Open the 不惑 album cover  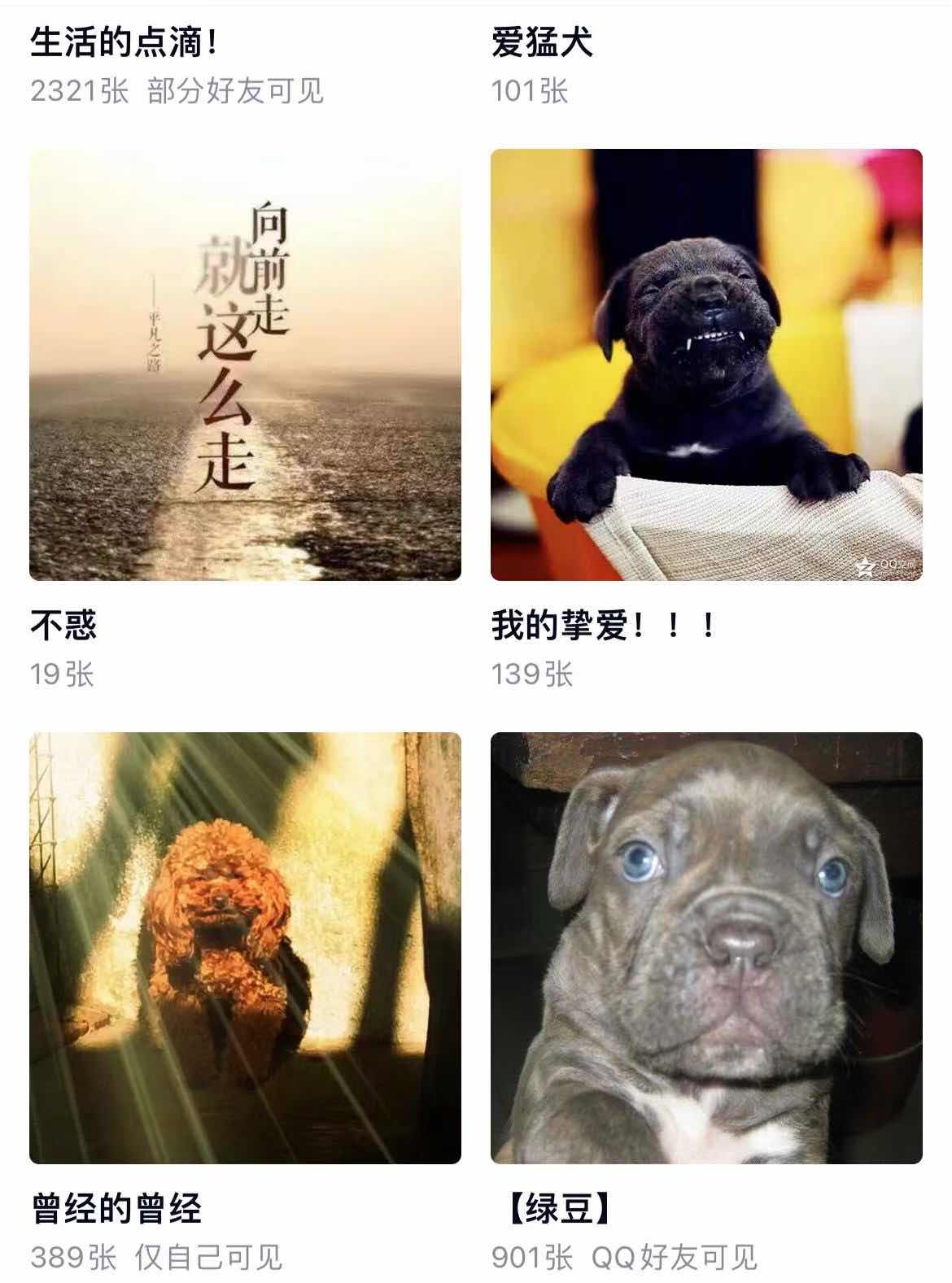pos(245,364)
